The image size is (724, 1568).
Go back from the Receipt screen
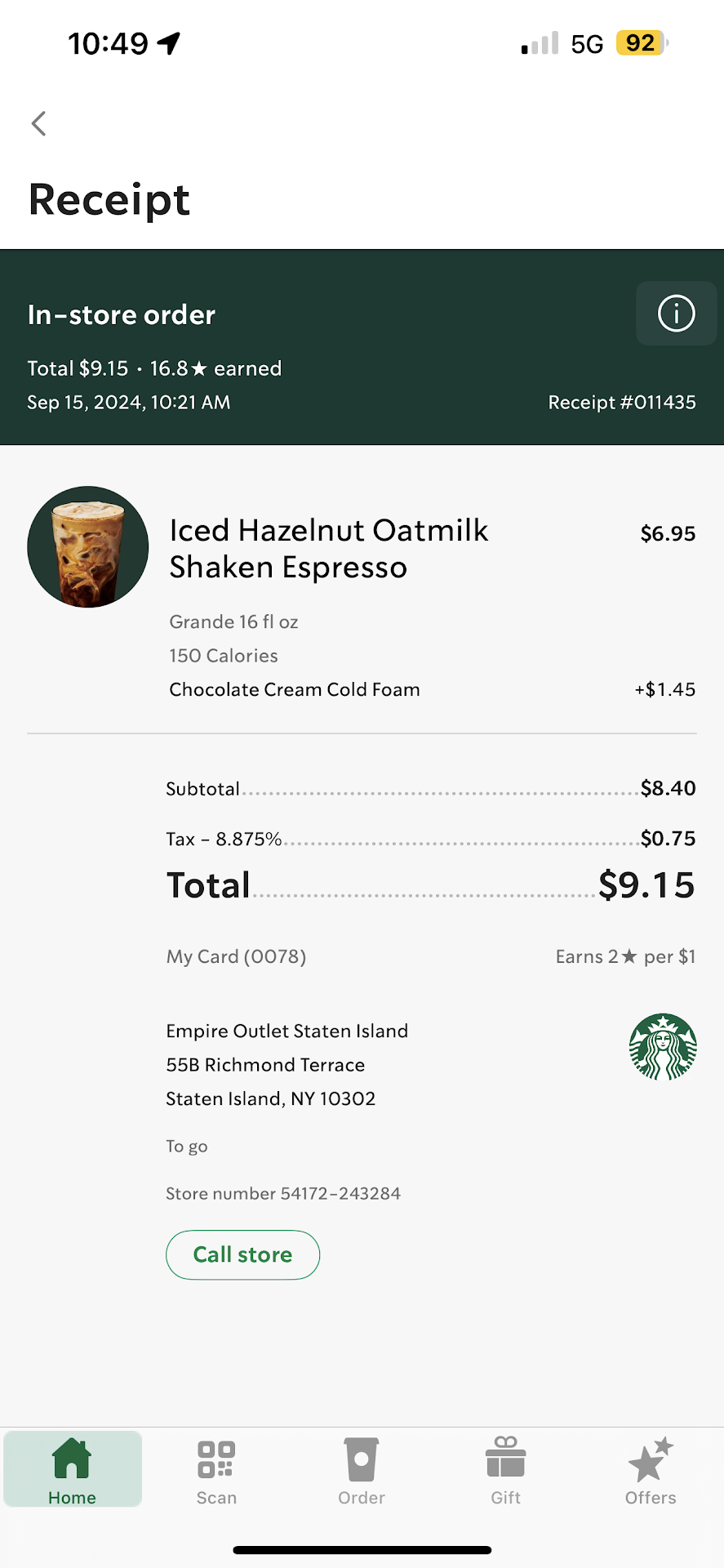pos(38,123)
